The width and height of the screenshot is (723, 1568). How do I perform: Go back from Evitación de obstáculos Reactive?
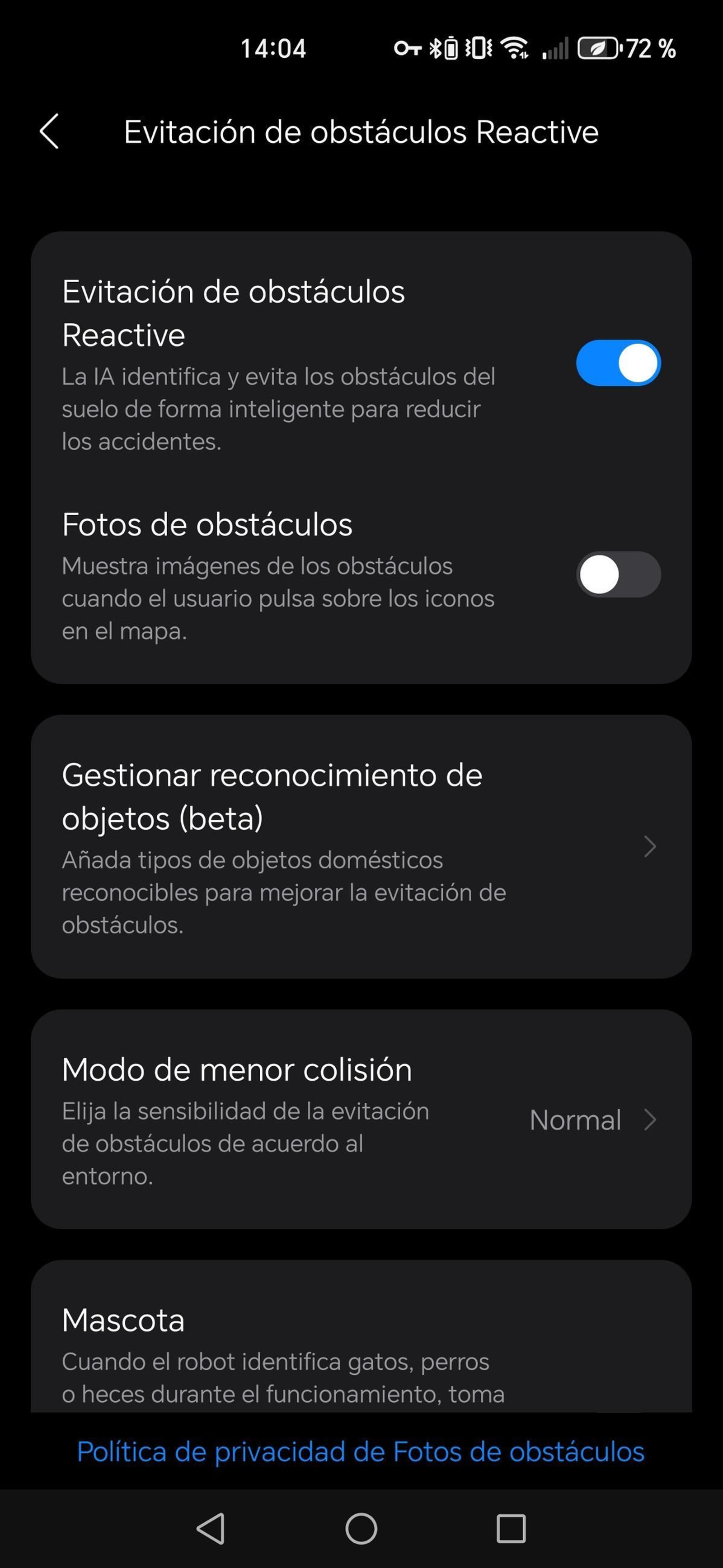tap(49, 131)
